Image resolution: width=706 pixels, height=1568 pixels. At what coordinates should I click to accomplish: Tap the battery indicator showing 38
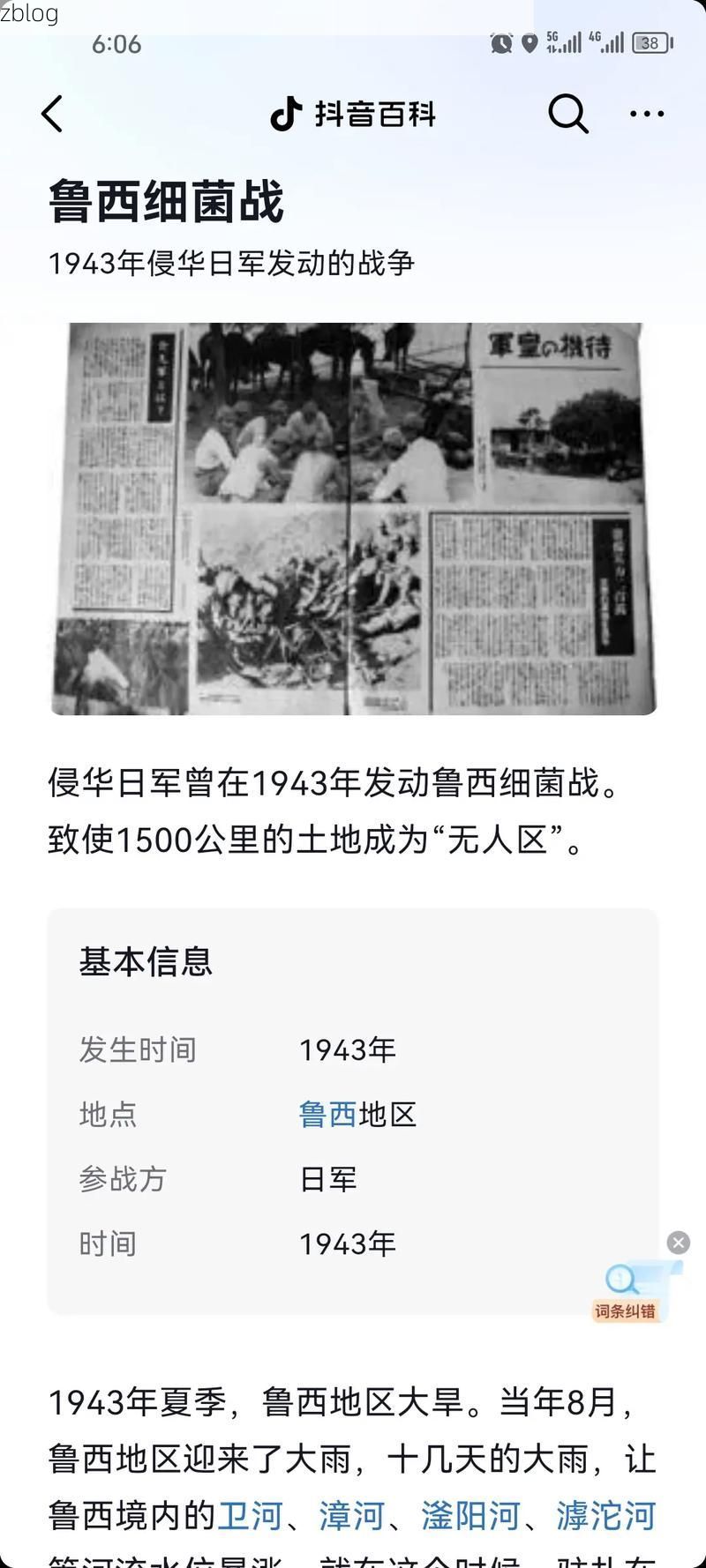650,41
